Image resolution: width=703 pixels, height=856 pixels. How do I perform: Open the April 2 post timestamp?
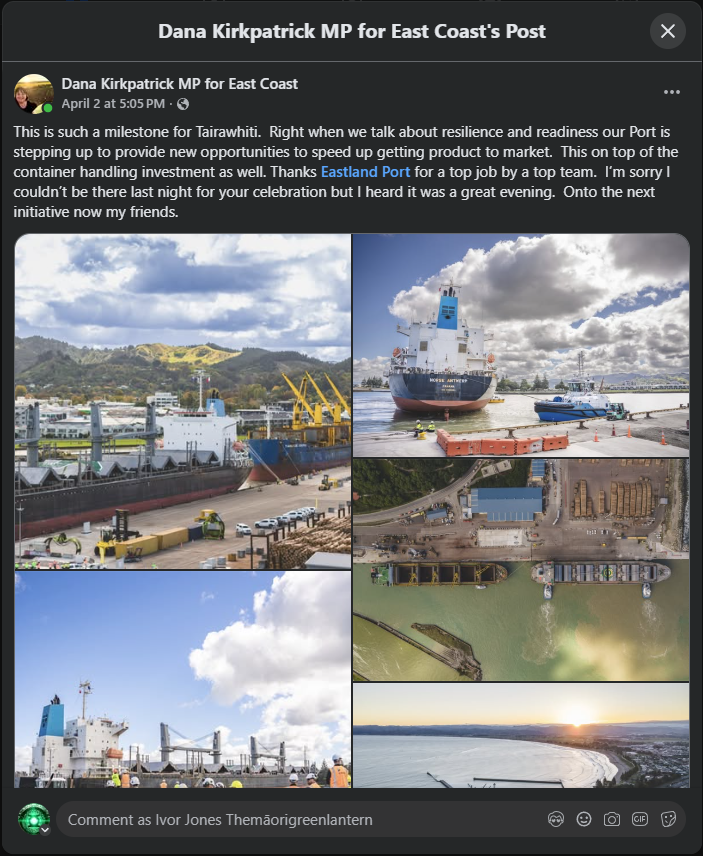tap(113, 104)
